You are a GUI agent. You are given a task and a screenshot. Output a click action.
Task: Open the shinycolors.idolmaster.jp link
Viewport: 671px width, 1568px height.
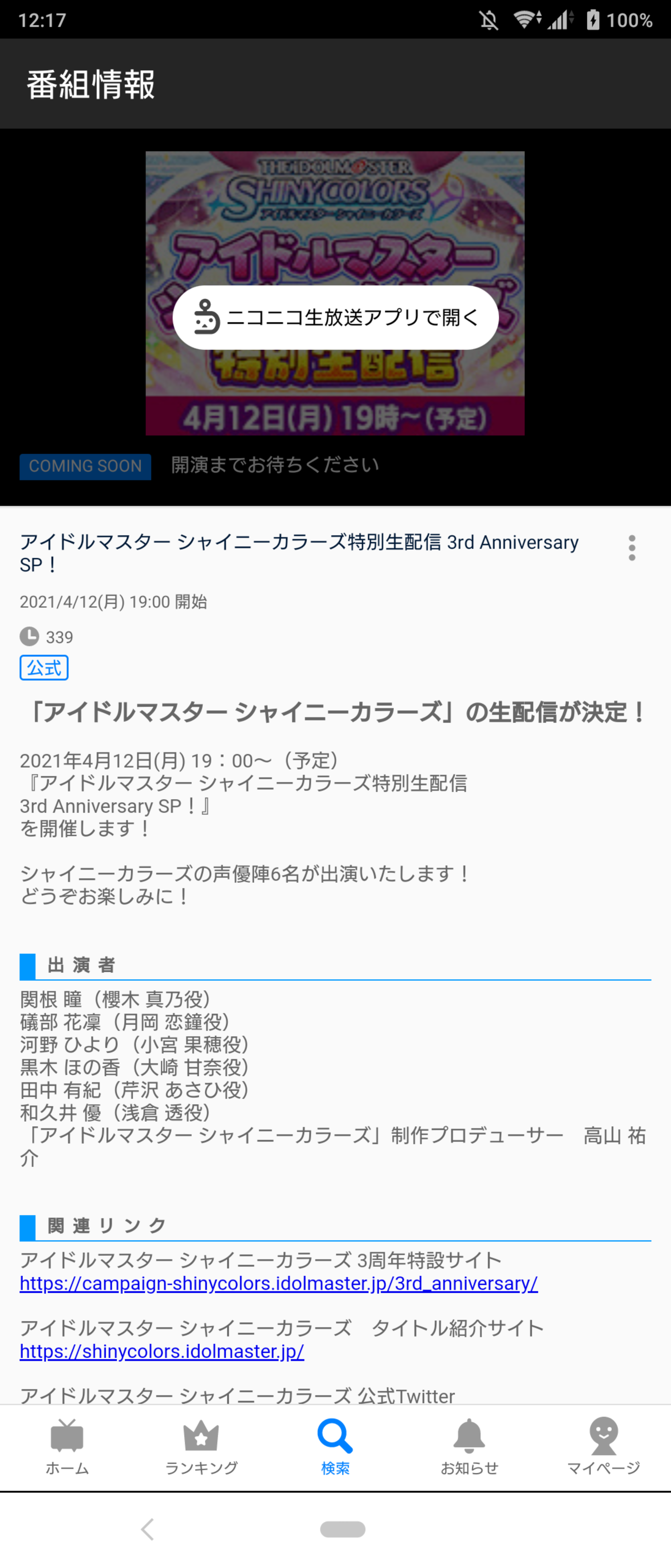click(162, 1351)
